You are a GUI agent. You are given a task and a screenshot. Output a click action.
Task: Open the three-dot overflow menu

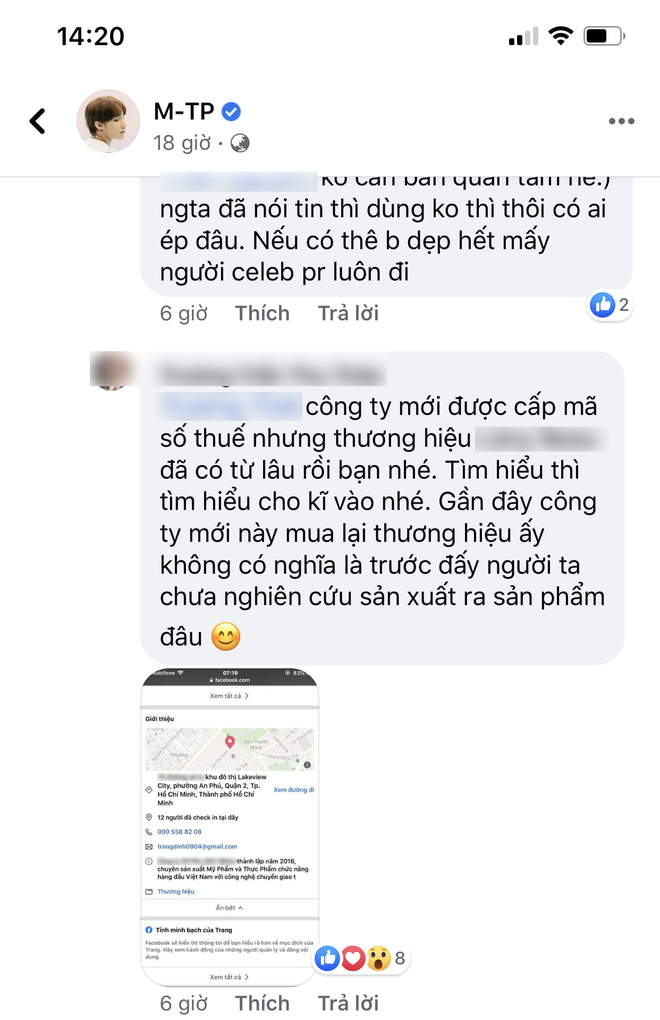click(x=621, y=121)
